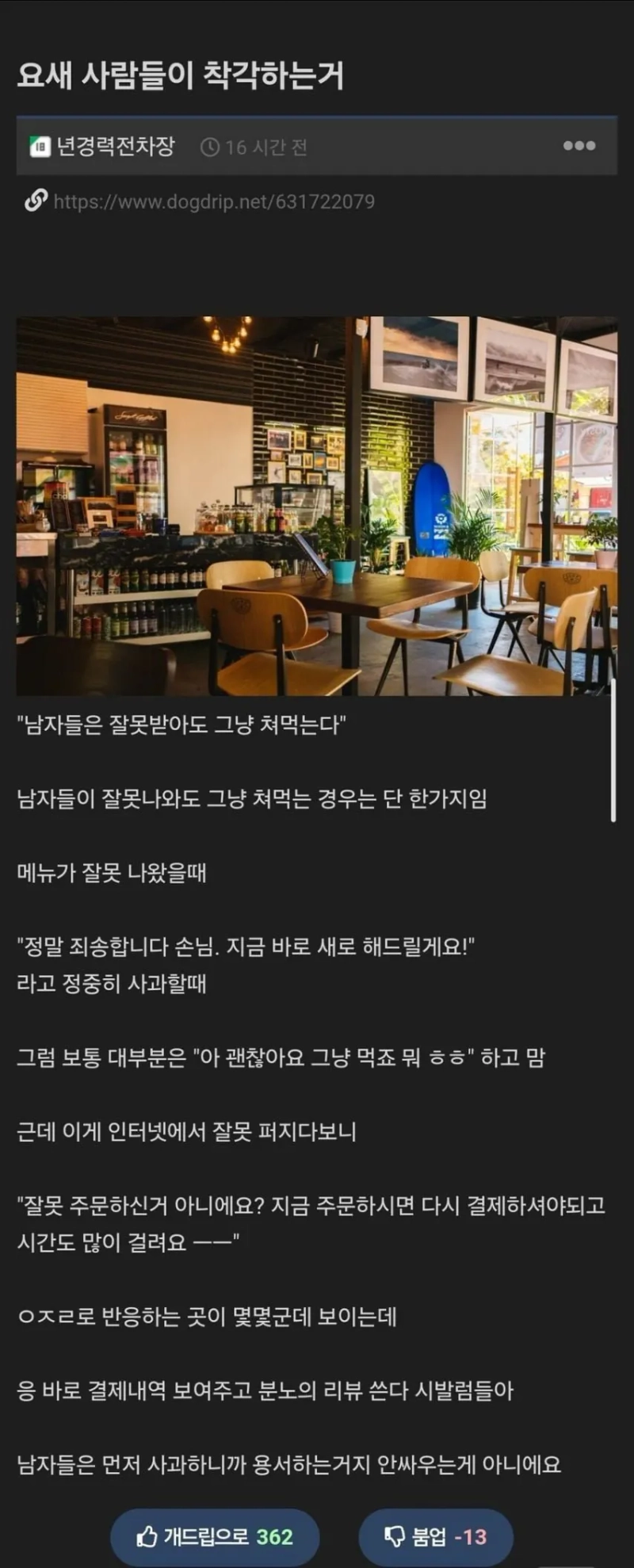Click the clock icon next to the timestamp
This screenshot has width=634, height=1568.
tap(208, 146)
